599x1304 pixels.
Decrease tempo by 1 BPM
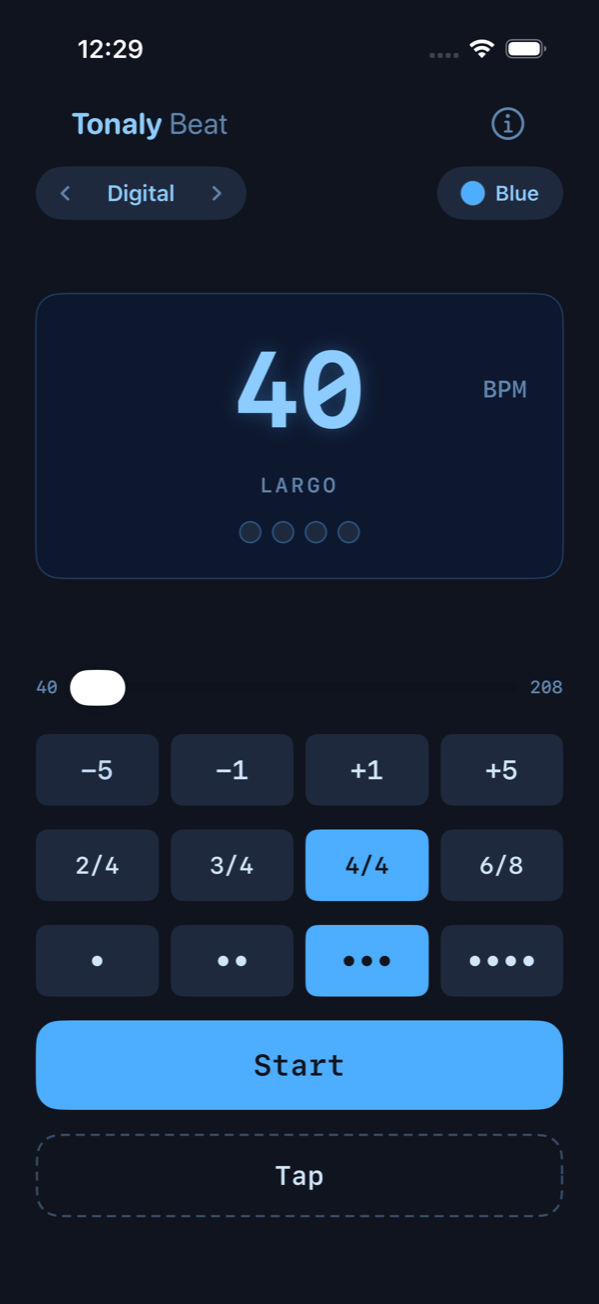[x=232, y=770]
